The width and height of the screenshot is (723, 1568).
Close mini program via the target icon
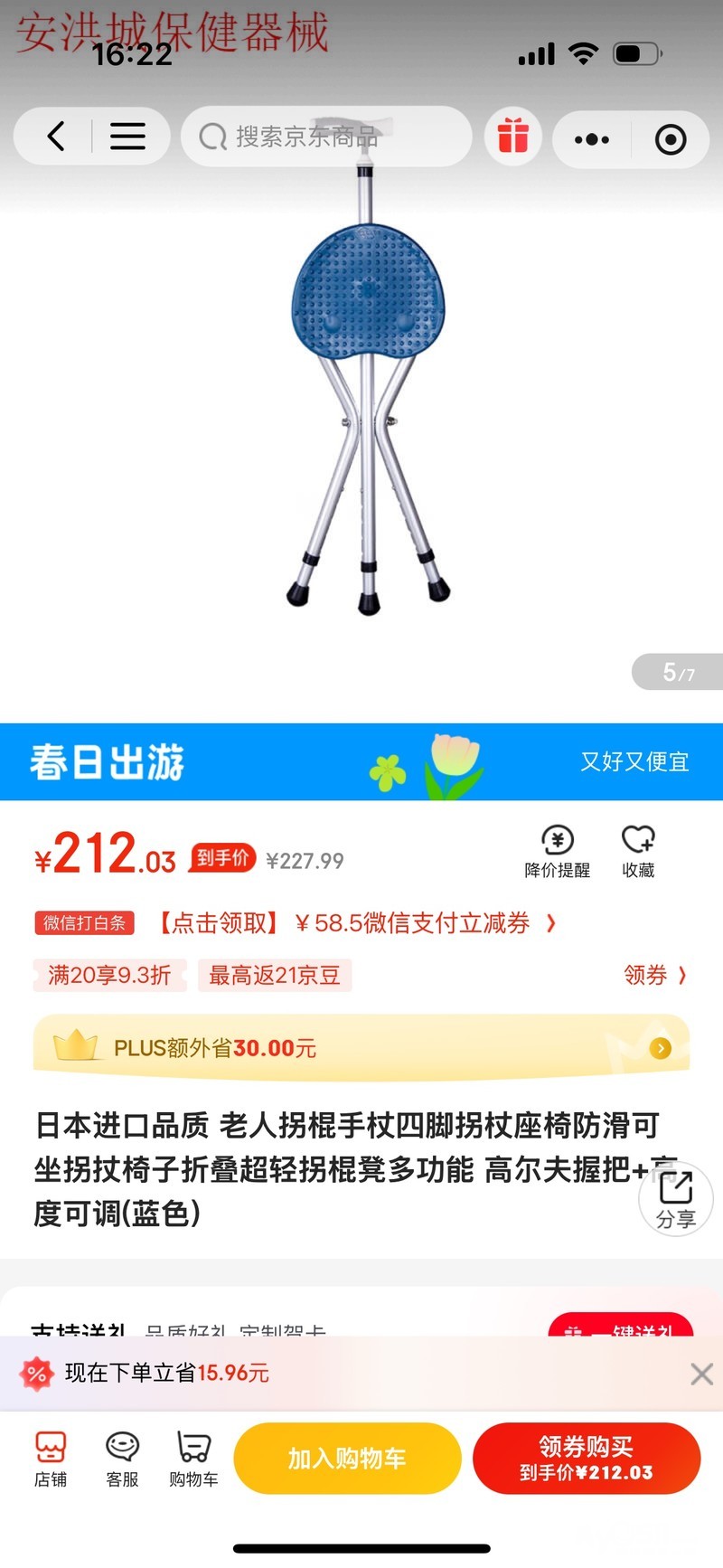coord(670,139)
